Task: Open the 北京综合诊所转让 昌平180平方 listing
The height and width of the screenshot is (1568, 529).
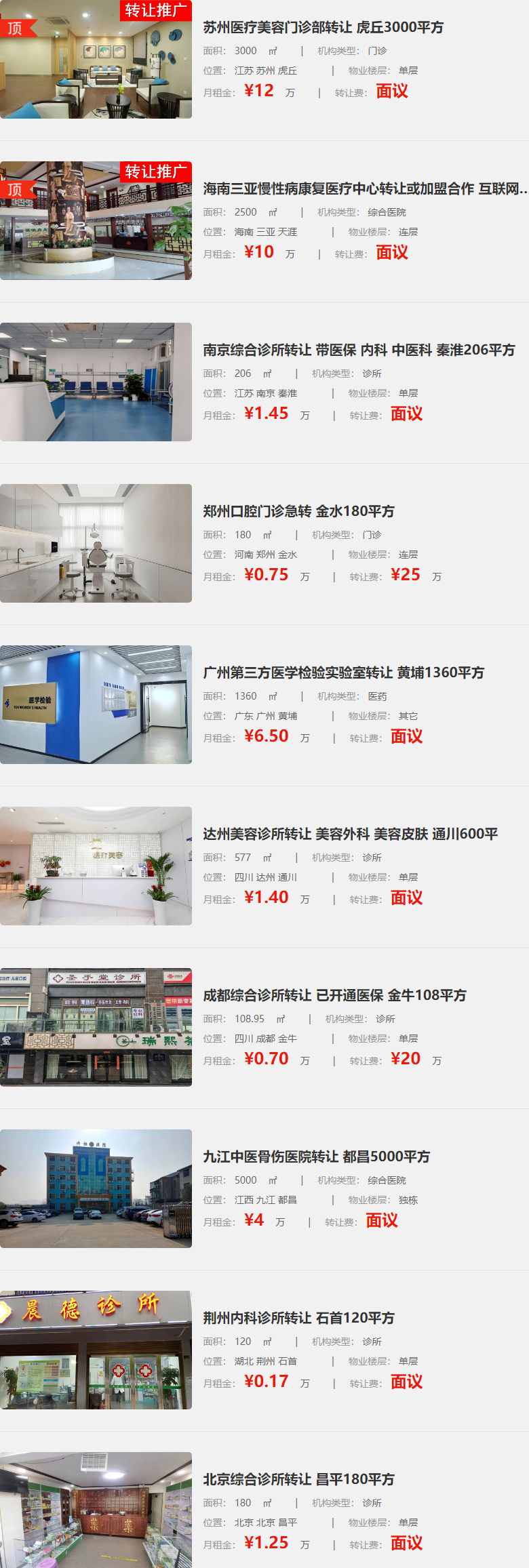Action: click(x=298, y=1479)
